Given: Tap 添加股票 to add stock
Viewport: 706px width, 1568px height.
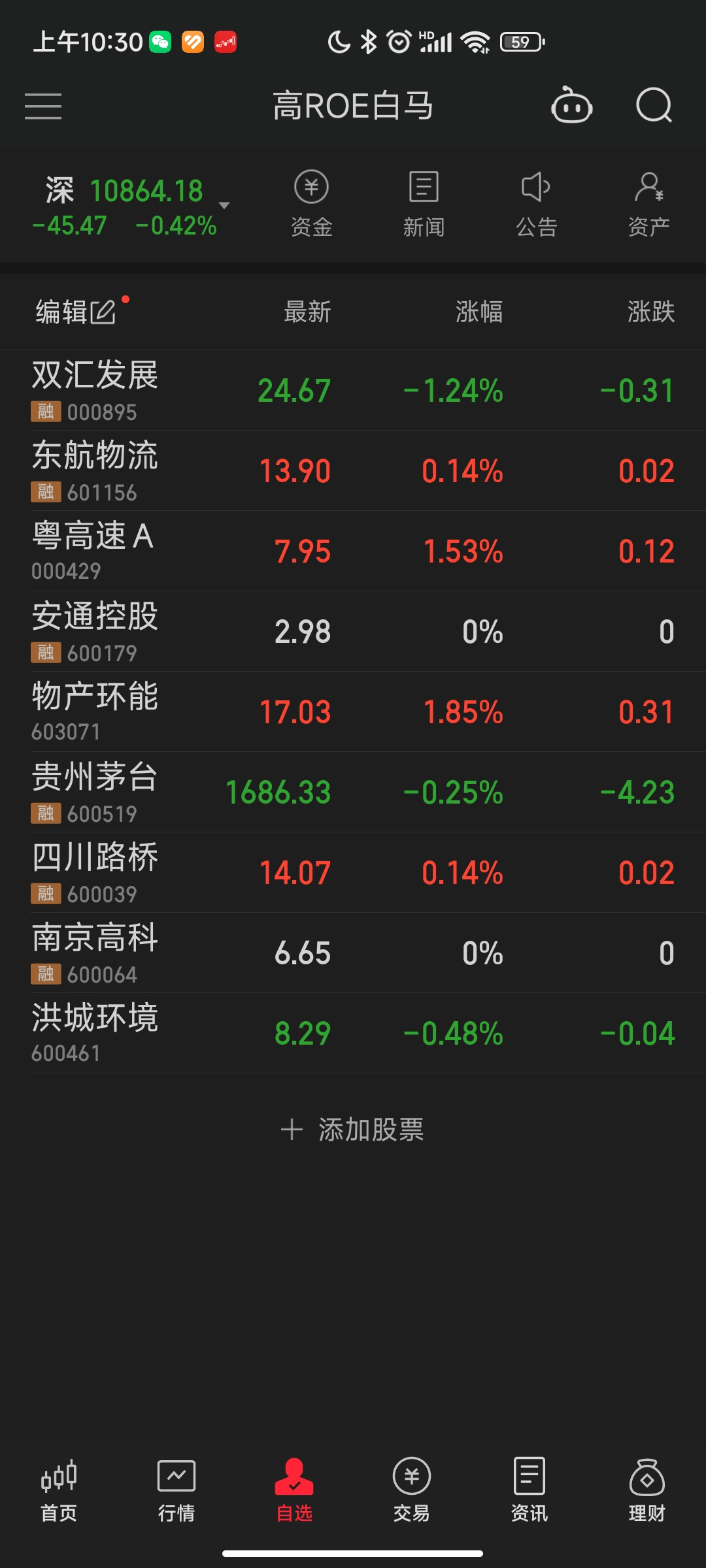Looking at the screenshot, I should click(353, 1129).
